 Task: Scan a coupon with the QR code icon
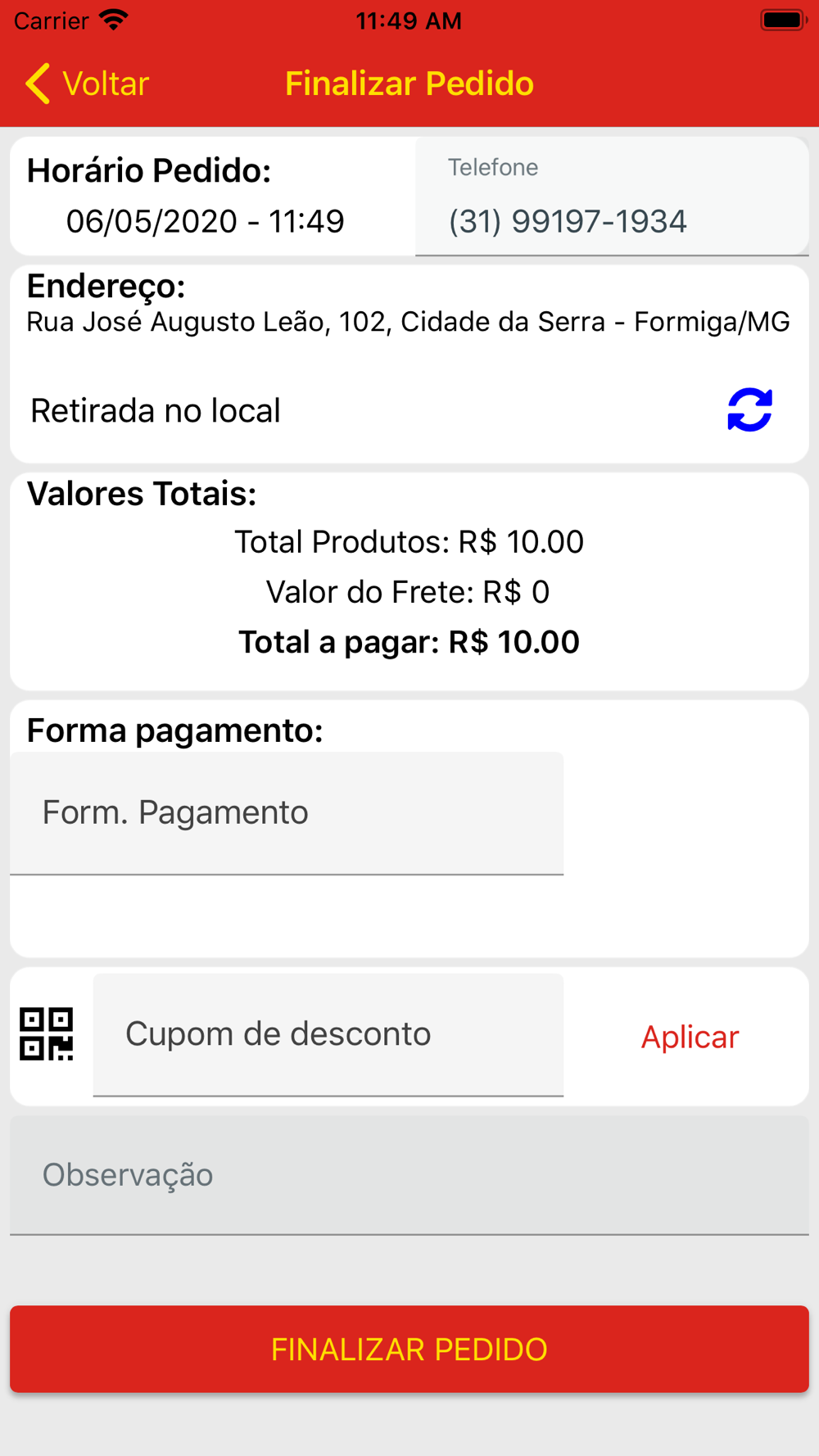pos(47,1034)
